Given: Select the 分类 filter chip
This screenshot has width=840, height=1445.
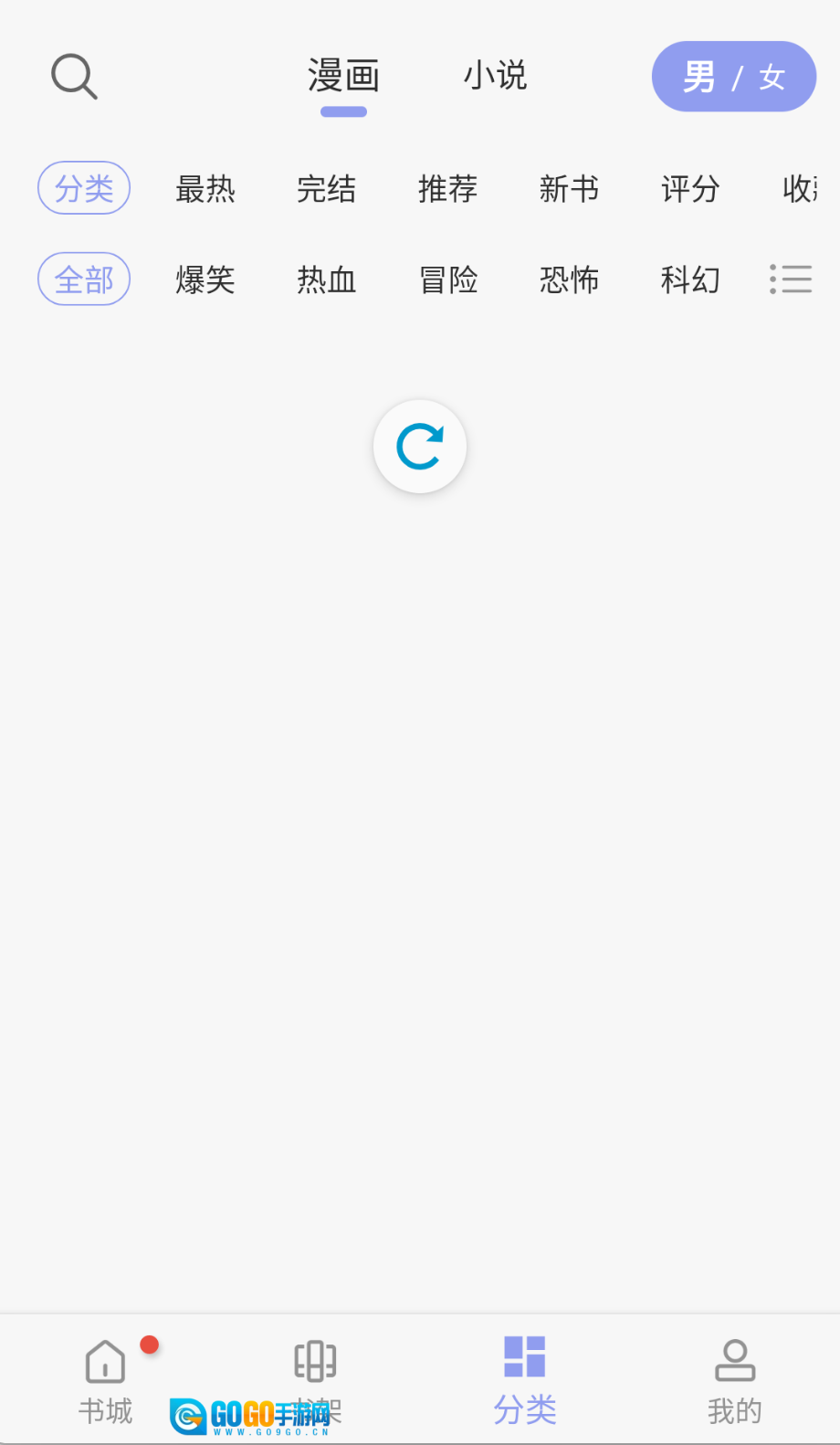Looking at the screenshot, I should click(x=84, y=188).
